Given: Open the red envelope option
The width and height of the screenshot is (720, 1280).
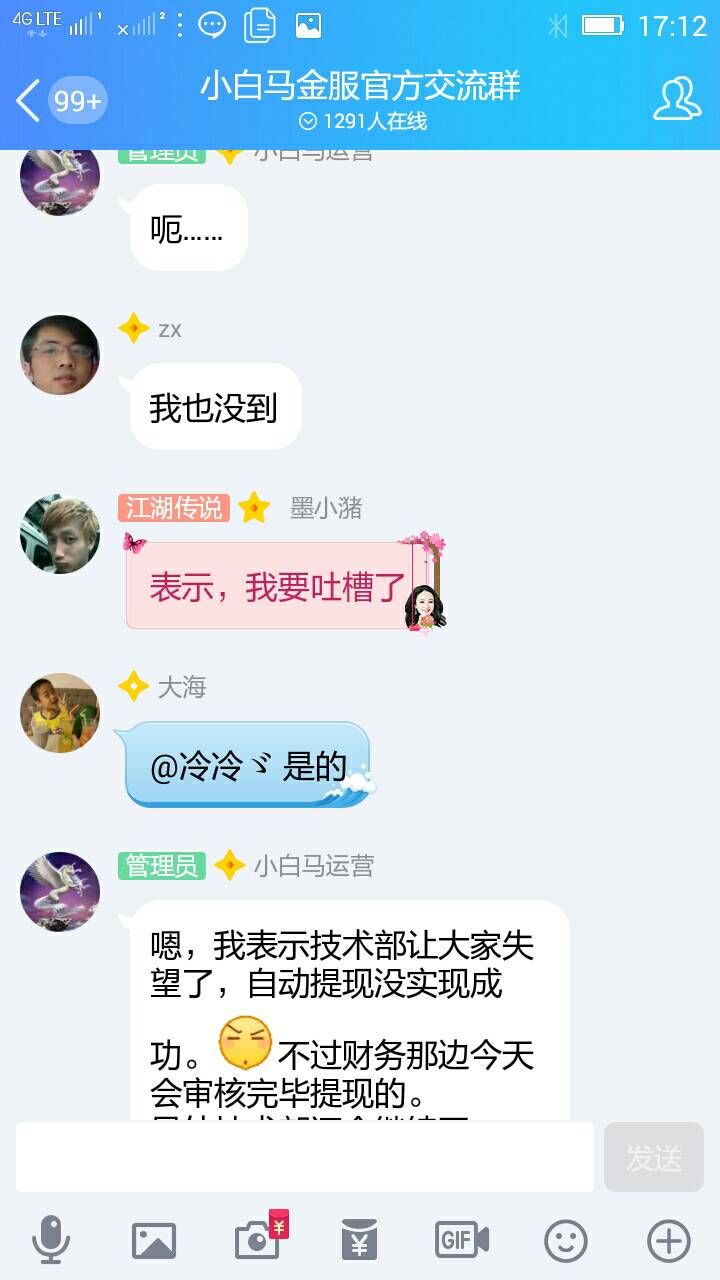Looking at the screenshot, I should tap(360, 1241).
